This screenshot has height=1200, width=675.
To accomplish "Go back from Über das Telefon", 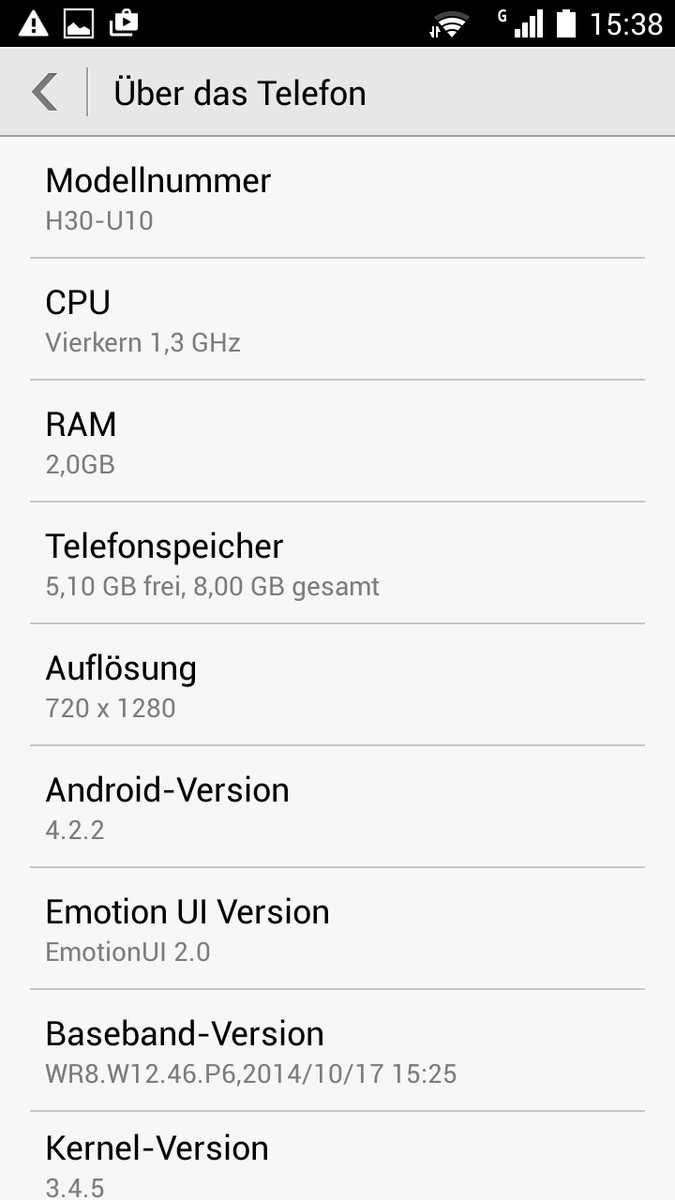I will click(x=45, y=92).
